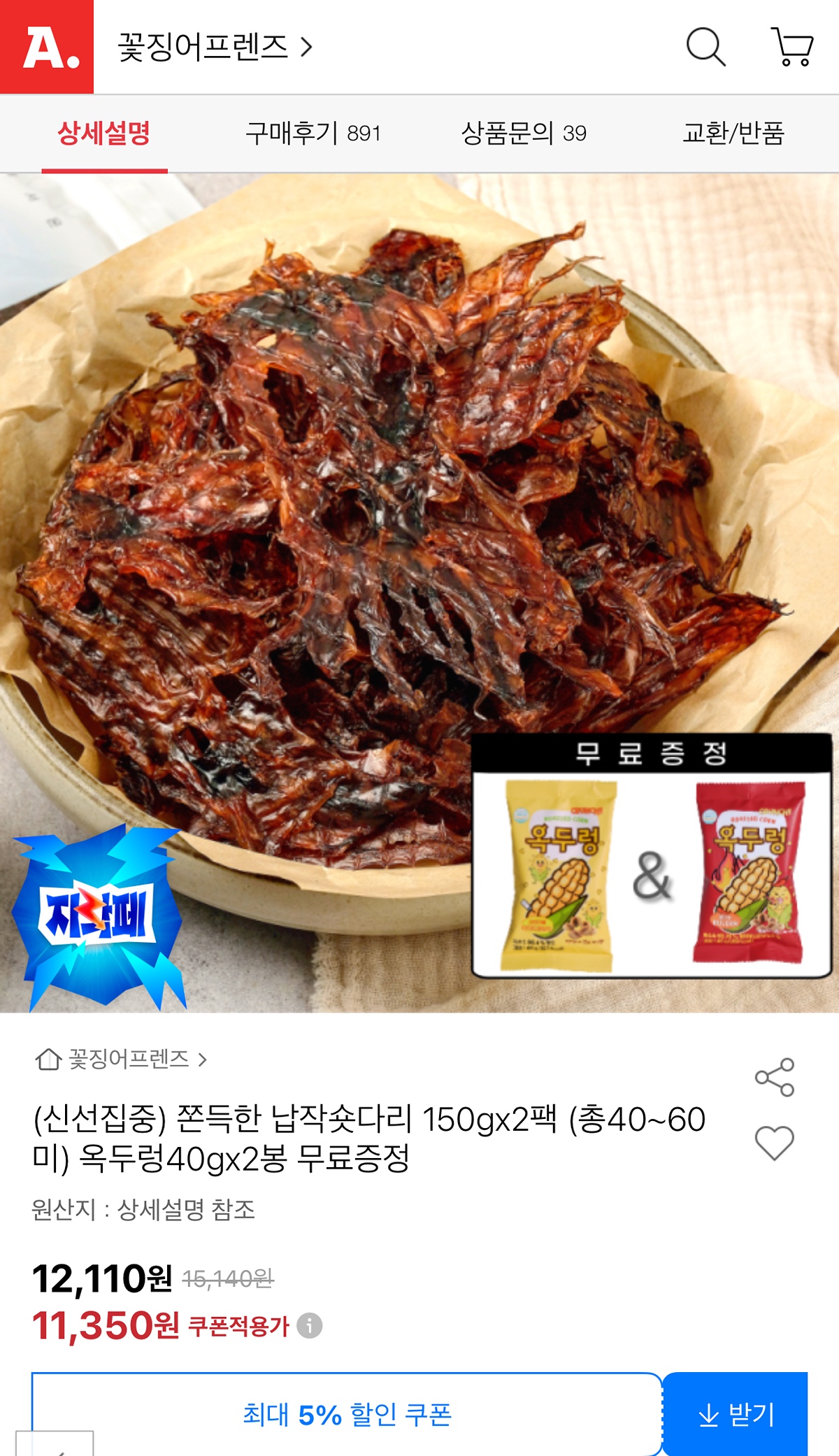
Task: Add product to wishlist with heart
Action: 775,1143
